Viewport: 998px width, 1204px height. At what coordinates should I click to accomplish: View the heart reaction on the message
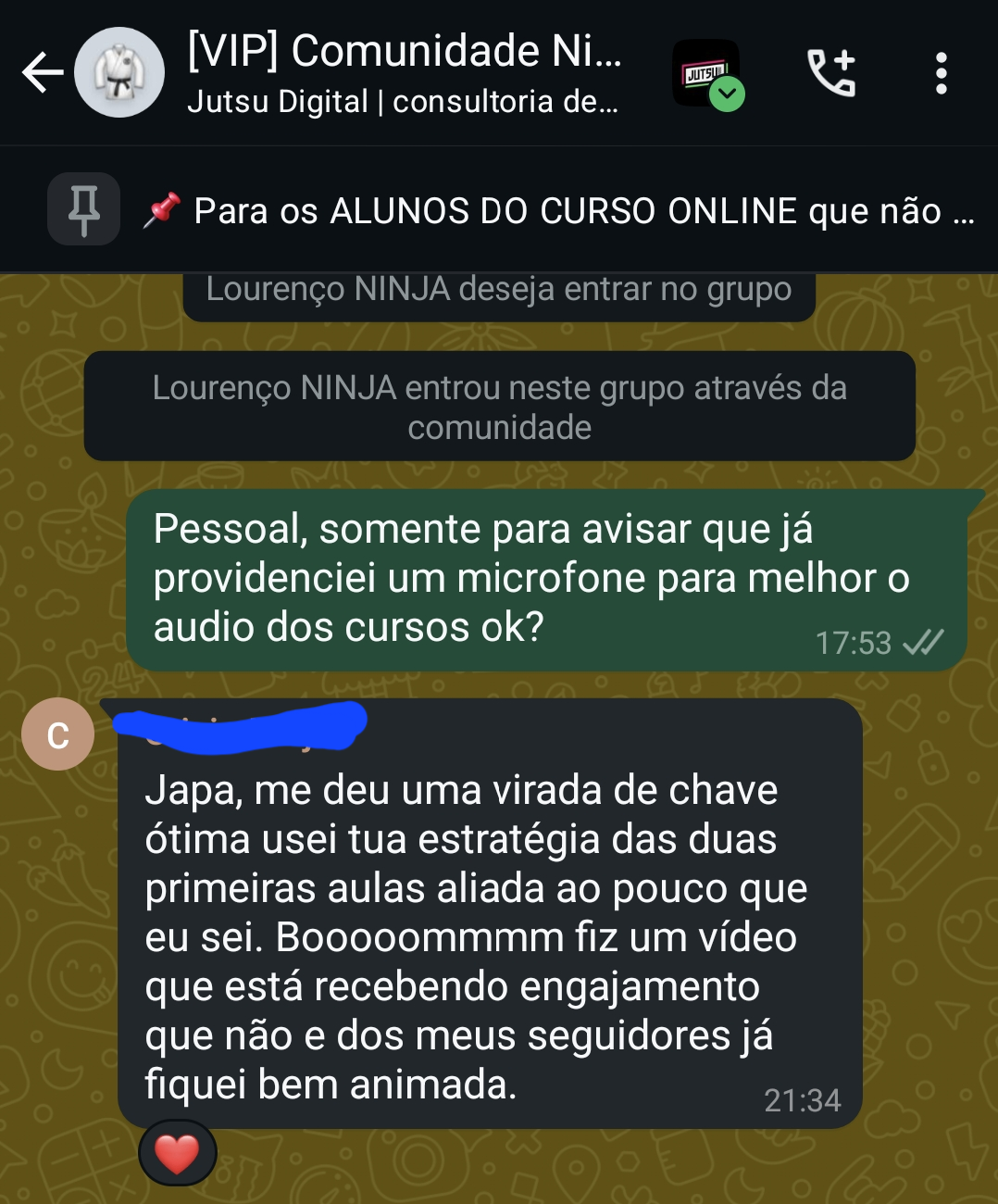coord(177,1154)
